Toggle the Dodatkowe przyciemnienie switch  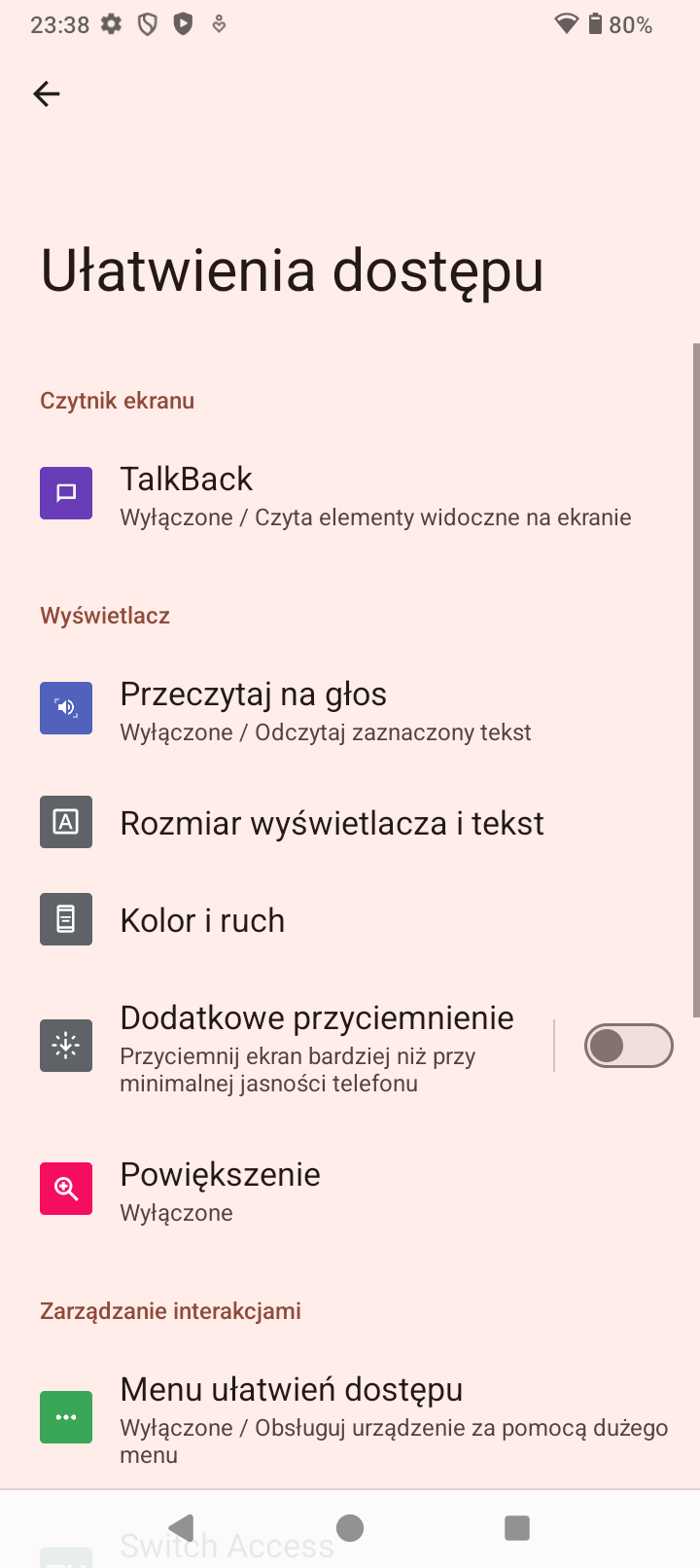(x=628, y=1046)
